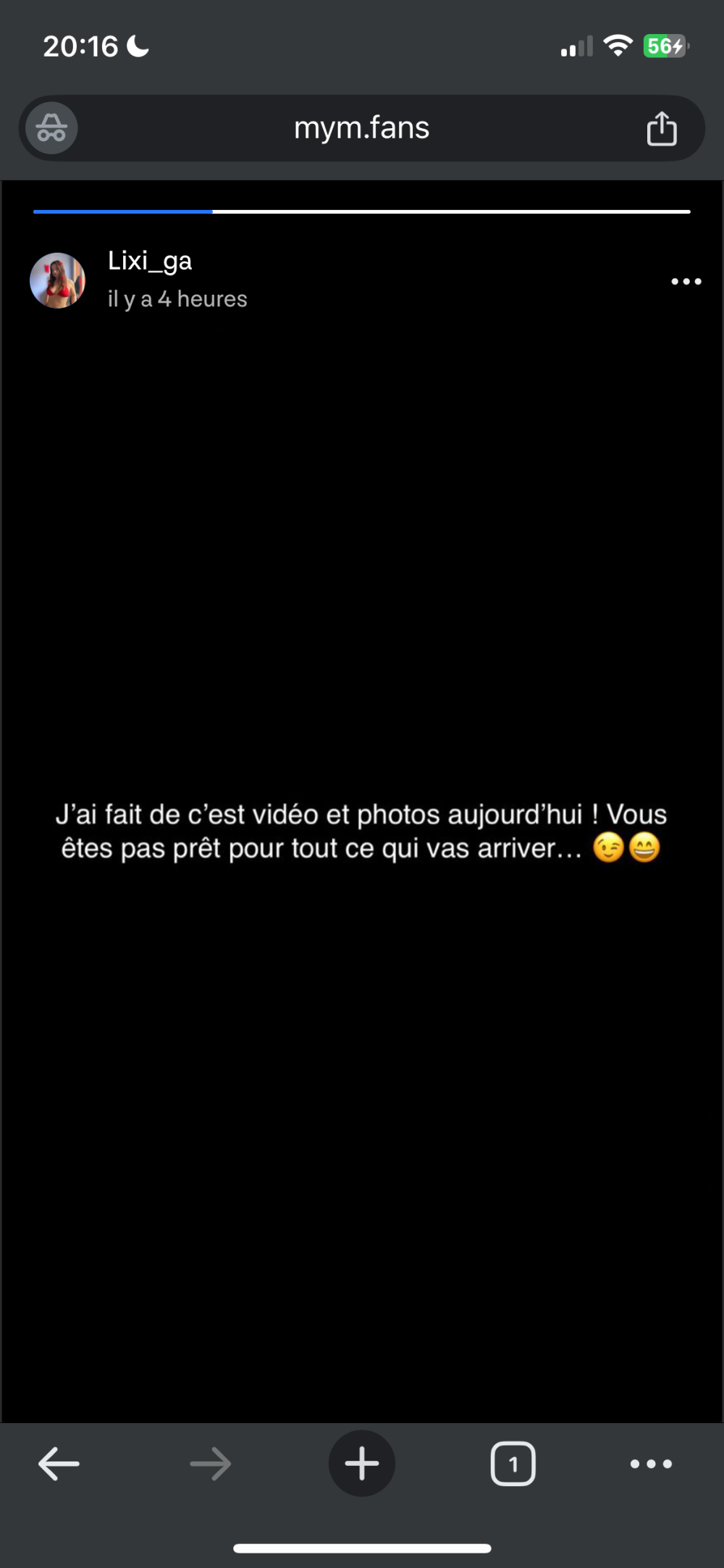Open the story options three-dot menu
The image size is (724, 1568).
pyautogui.click(x=686, y=281)
